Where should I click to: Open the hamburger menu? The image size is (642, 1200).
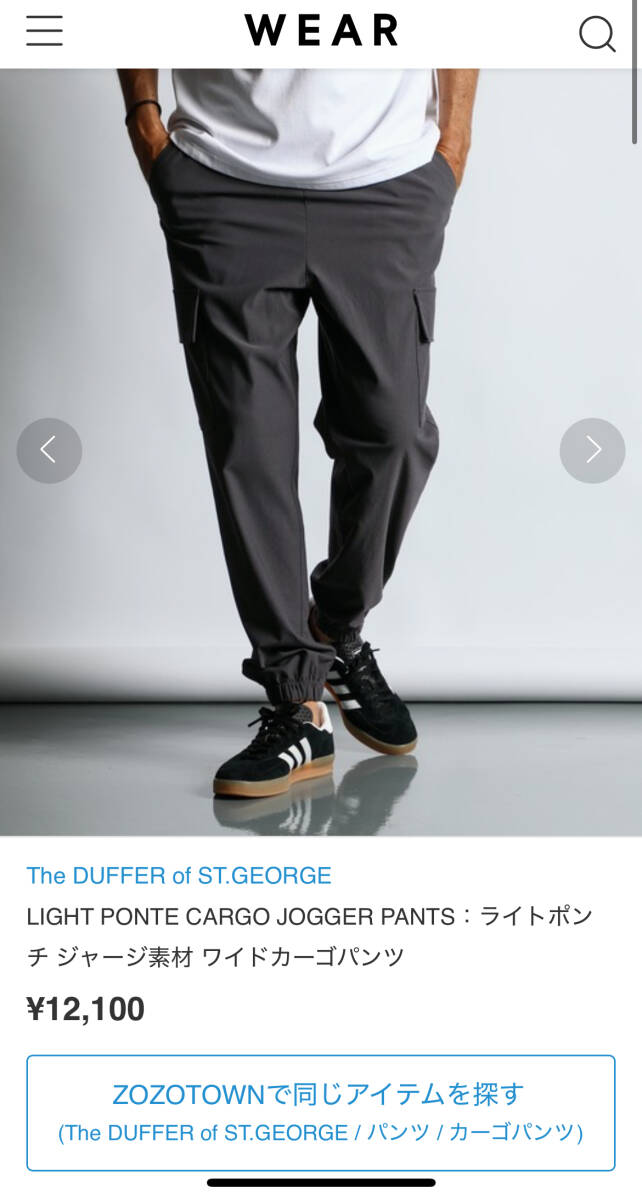tap(44, 32)
